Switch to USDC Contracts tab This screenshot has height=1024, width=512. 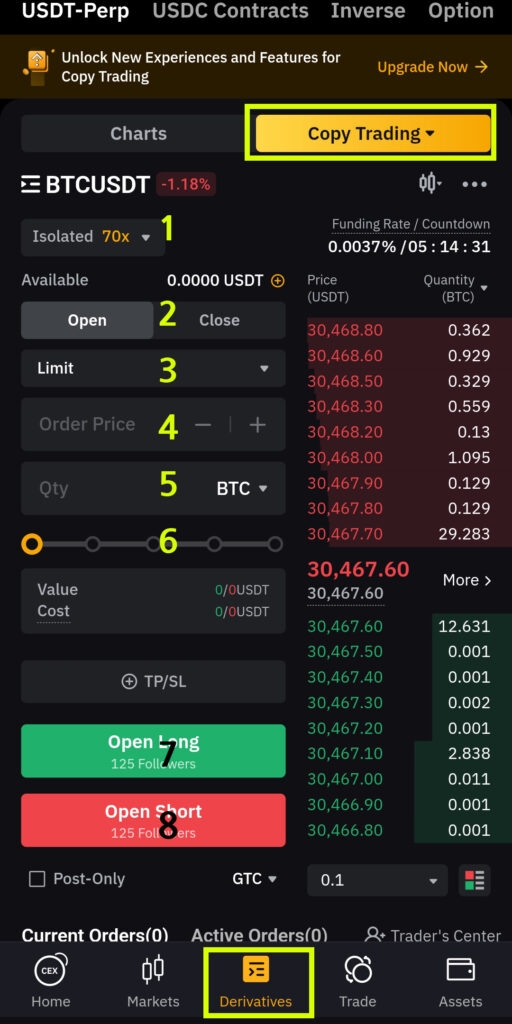tap(231, 11)
